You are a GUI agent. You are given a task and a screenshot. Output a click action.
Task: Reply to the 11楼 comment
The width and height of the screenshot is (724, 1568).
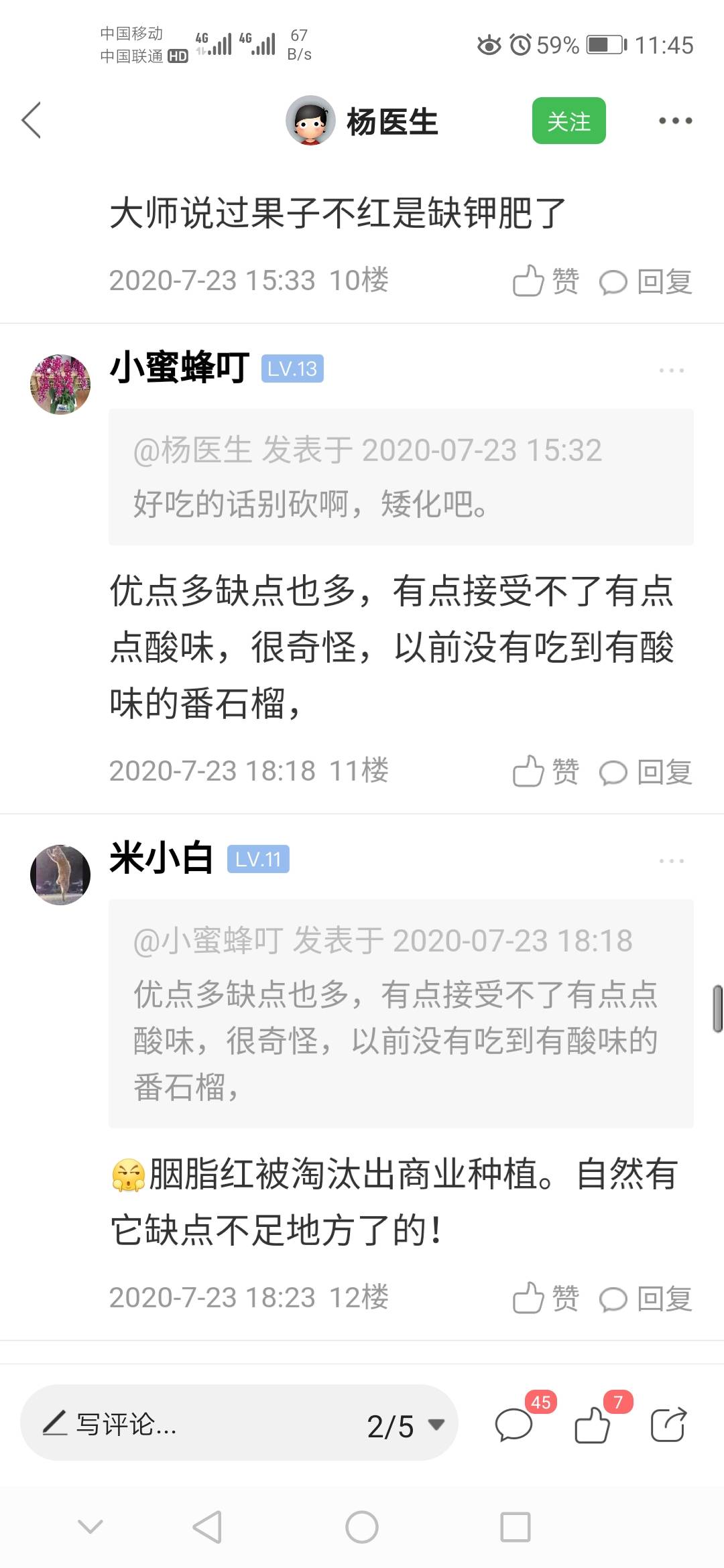coord(646,771)
